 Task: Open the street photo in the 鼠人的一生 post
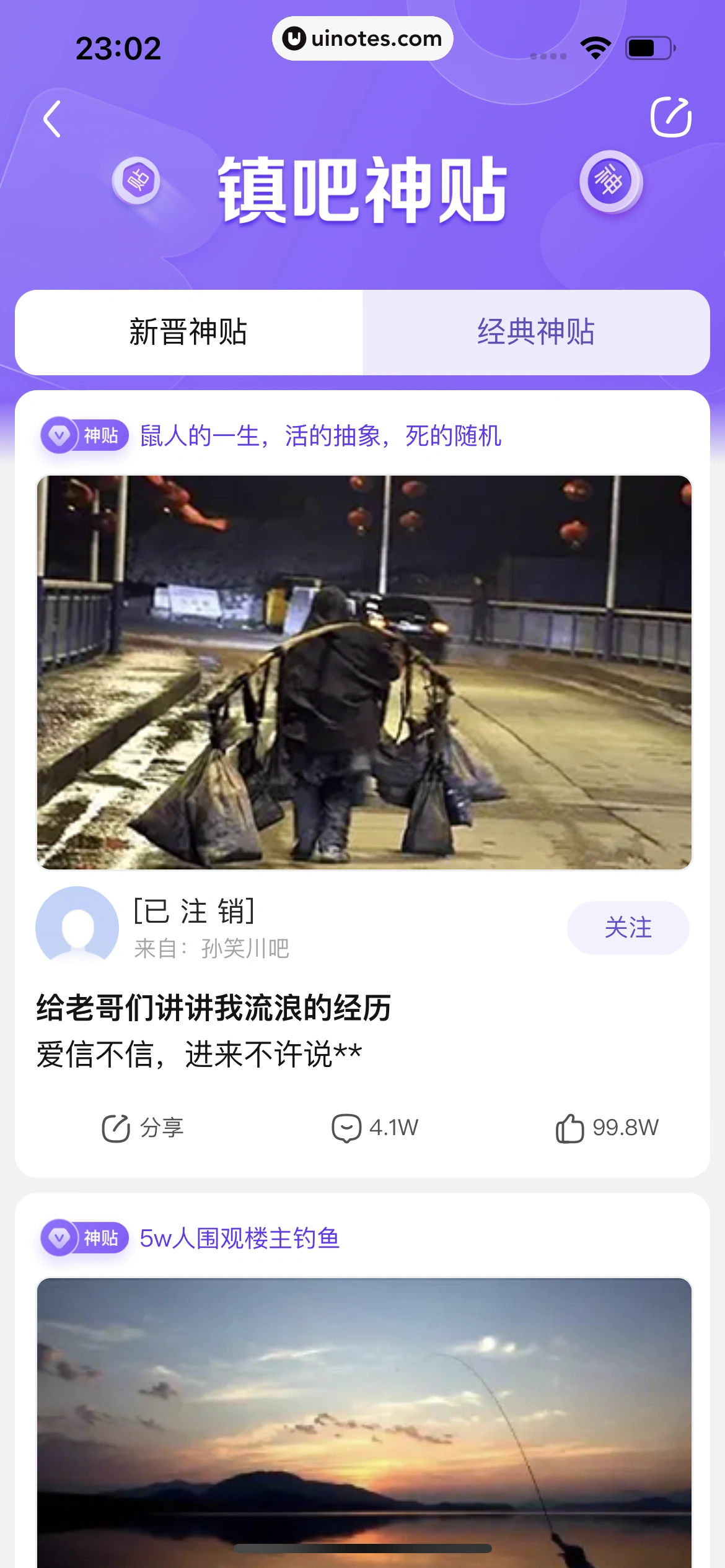coord(364,672)
